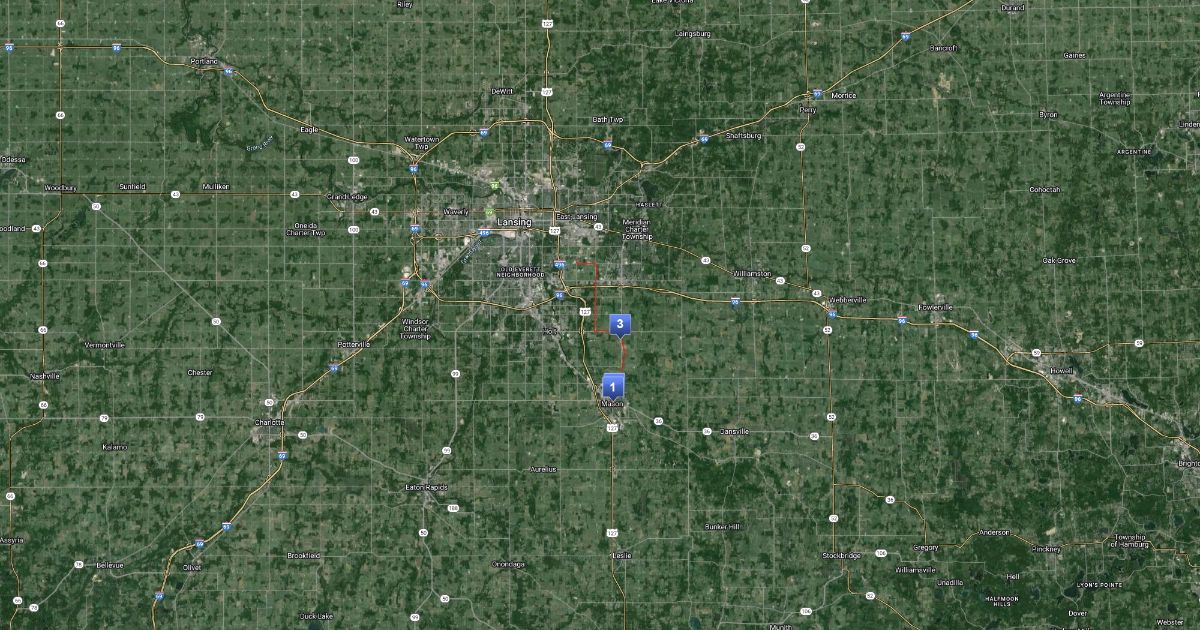1200x630 pixels.
Task: Select map marker number 1
Action: click(x=612, y=386)
